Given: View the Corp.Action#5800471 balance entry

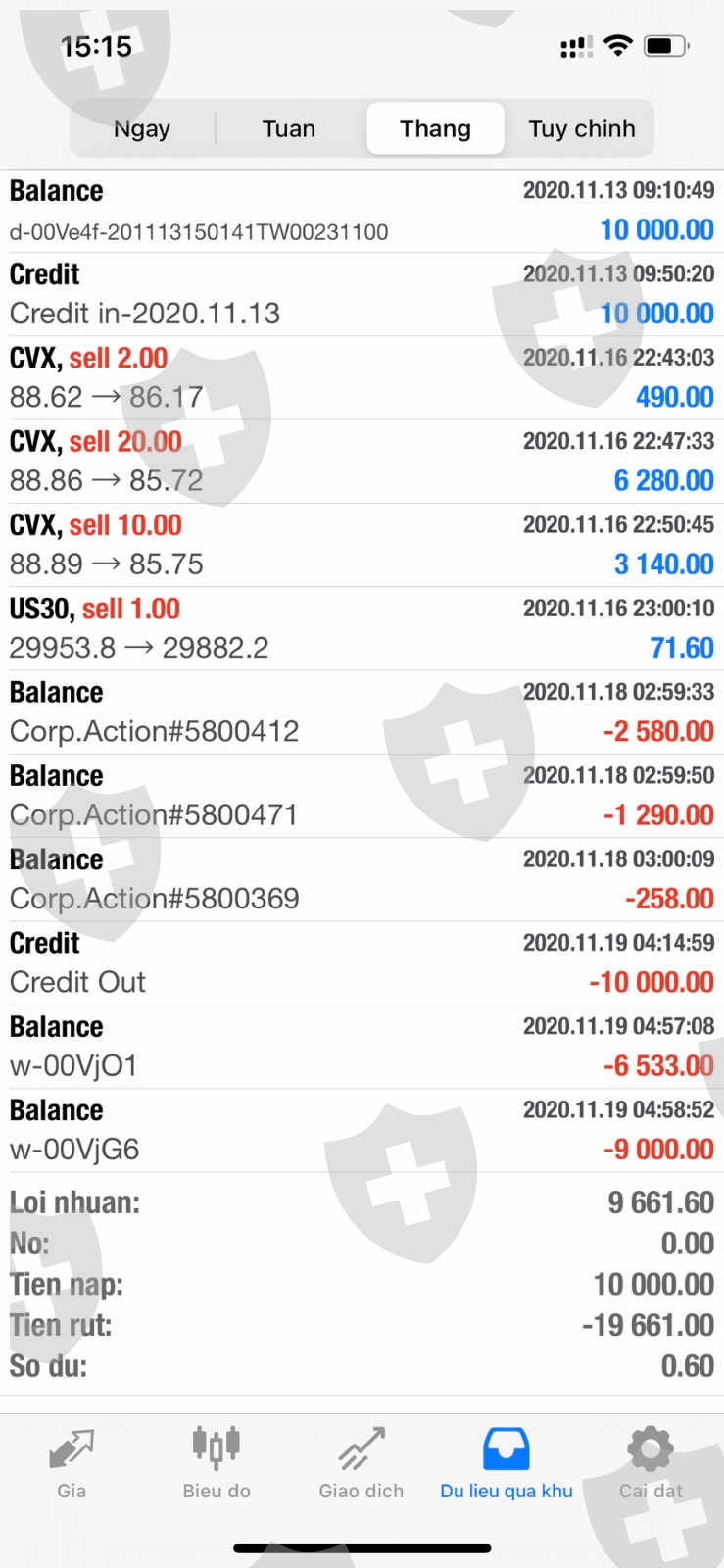Looking at the screenshot, I should [x=362, y=796].
